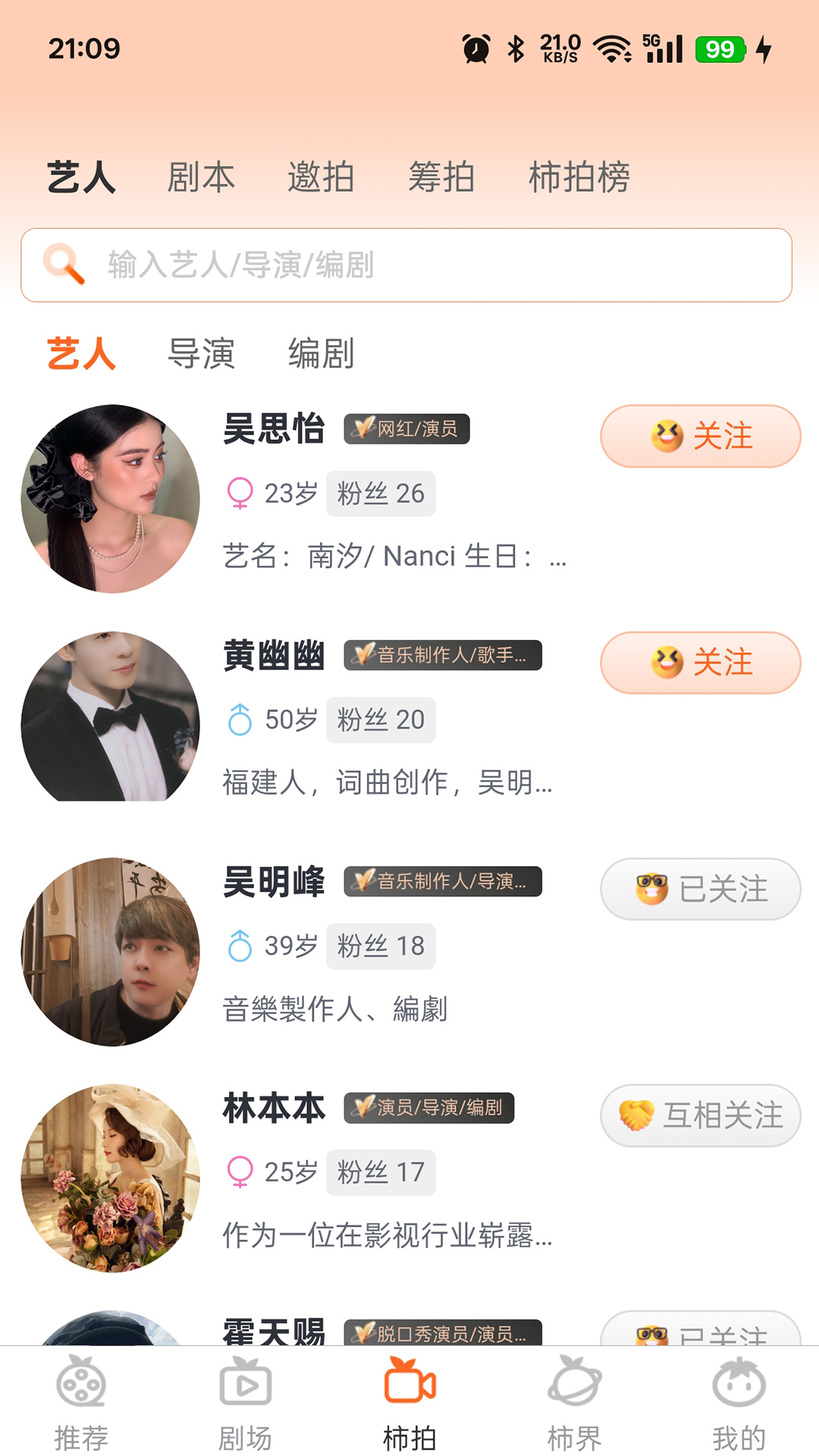
Task: Tap 林本本's 互相关注 button
Action: pos(698,1115)
